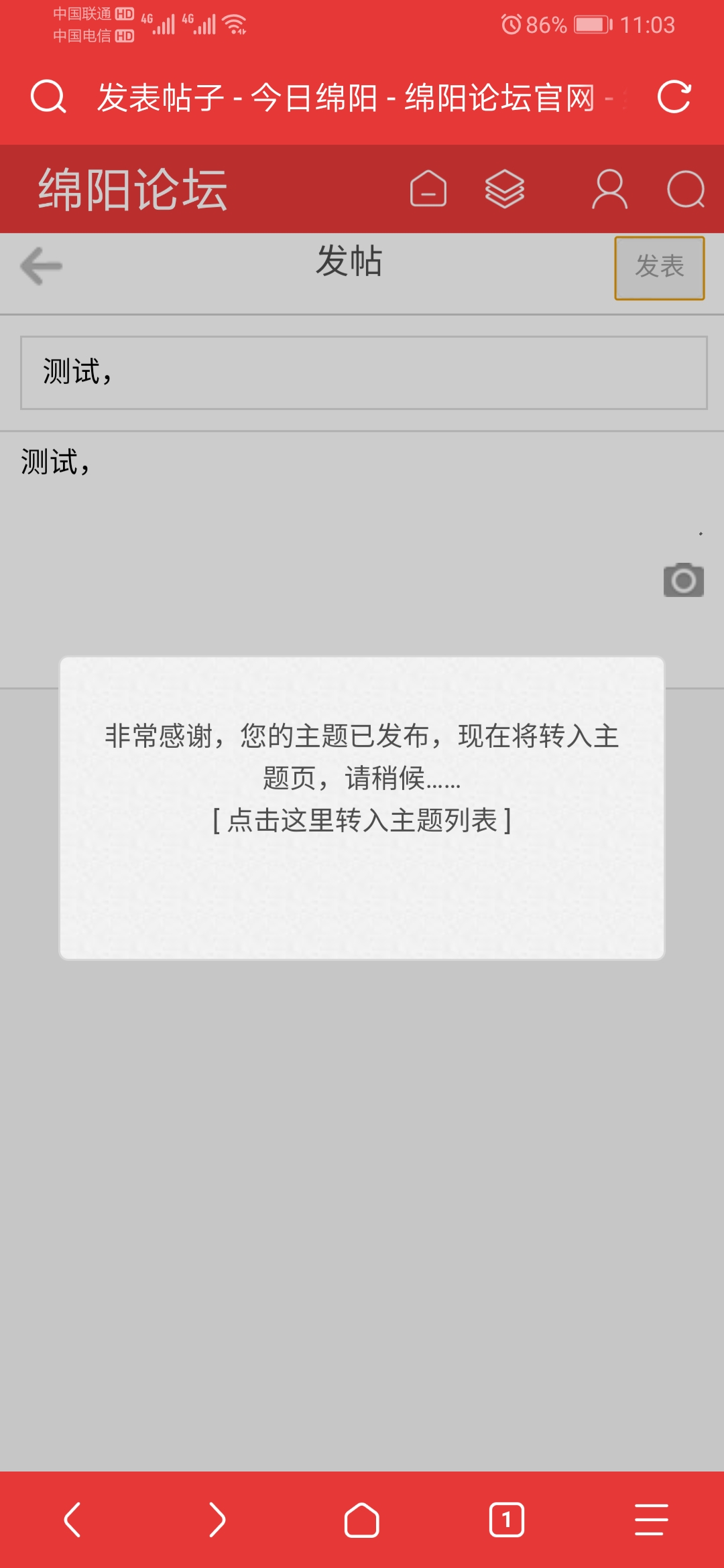This screenshot has height=1568, width=724.
Task: Reload the current page
Action: tap(674, 97)
